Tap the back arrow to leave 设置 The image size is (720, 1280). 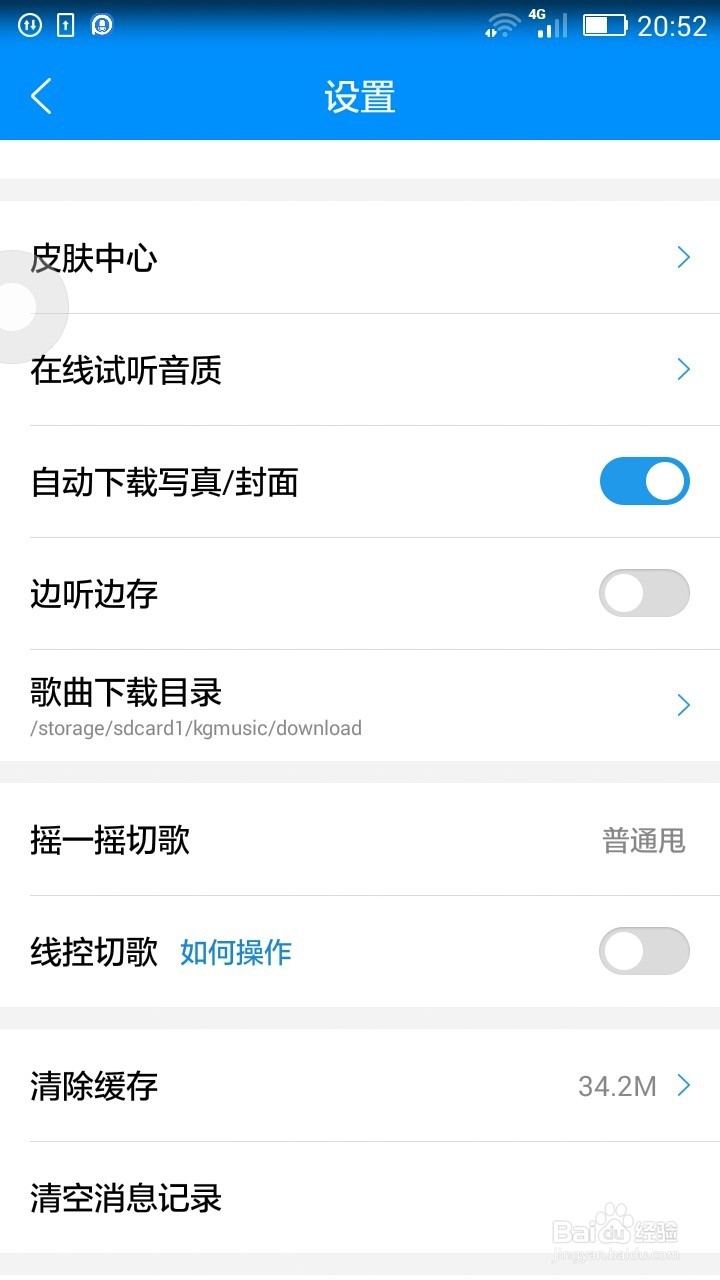[40, 97]
